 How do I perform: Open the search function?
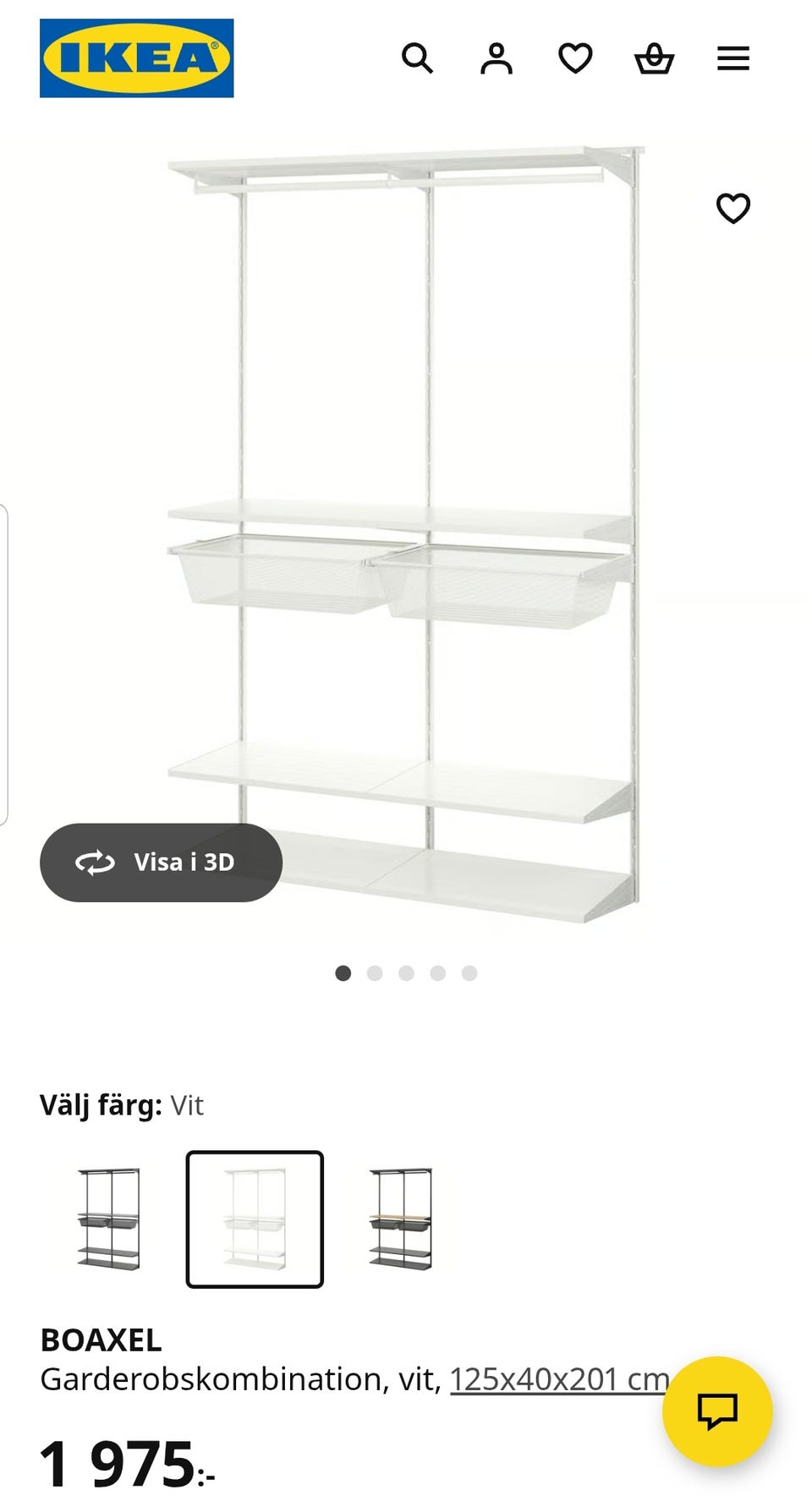click(x=418, y=58)
